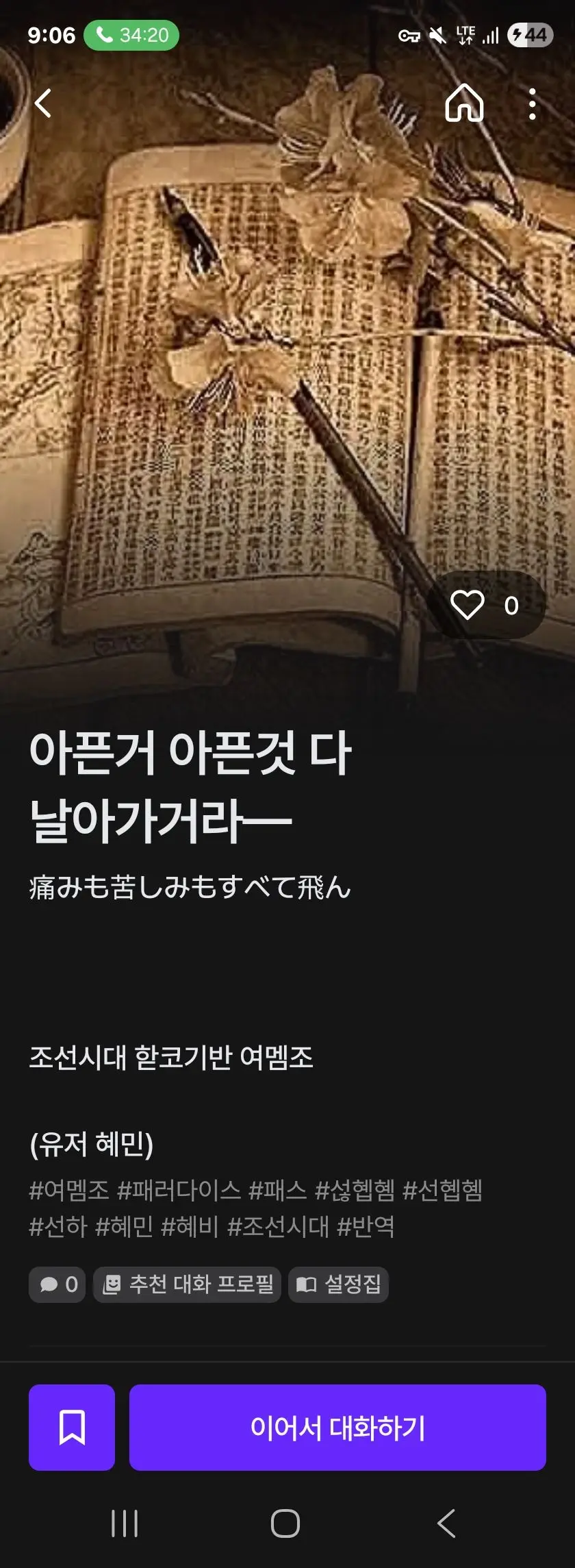Open 추천 대화 프로필 chip
575x1568 pixels.
point(187,1284)
